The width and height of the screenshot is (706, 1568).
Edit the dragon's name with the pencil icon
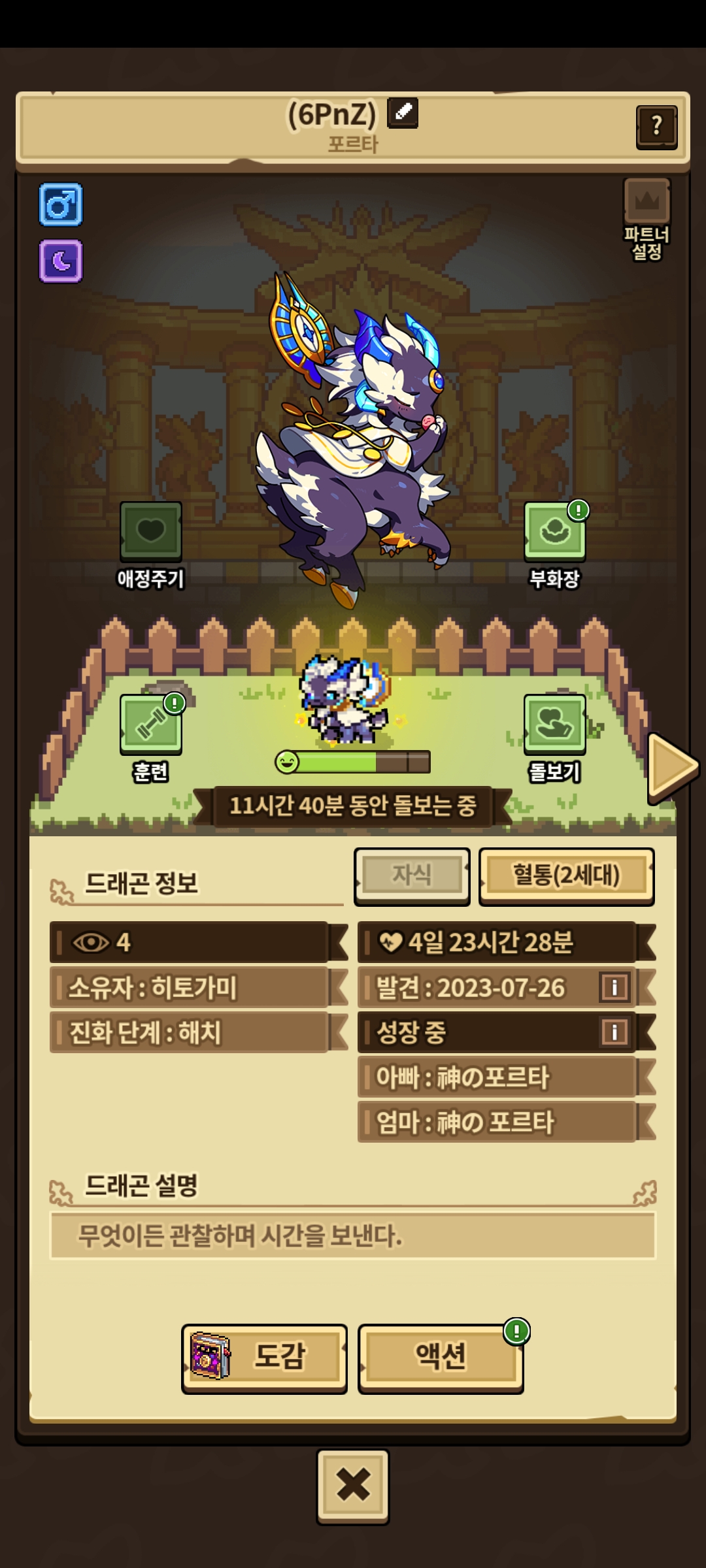click(x=403, y=112)
